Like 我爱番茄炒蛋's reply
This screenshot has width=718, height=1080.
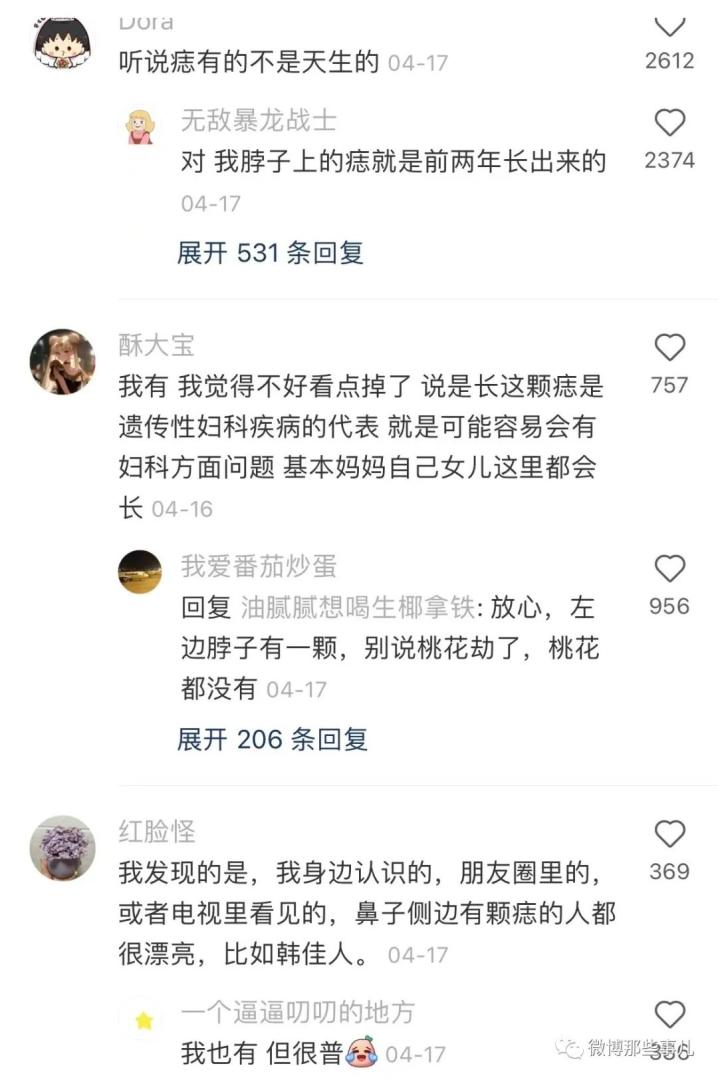(x=669, y=569)
